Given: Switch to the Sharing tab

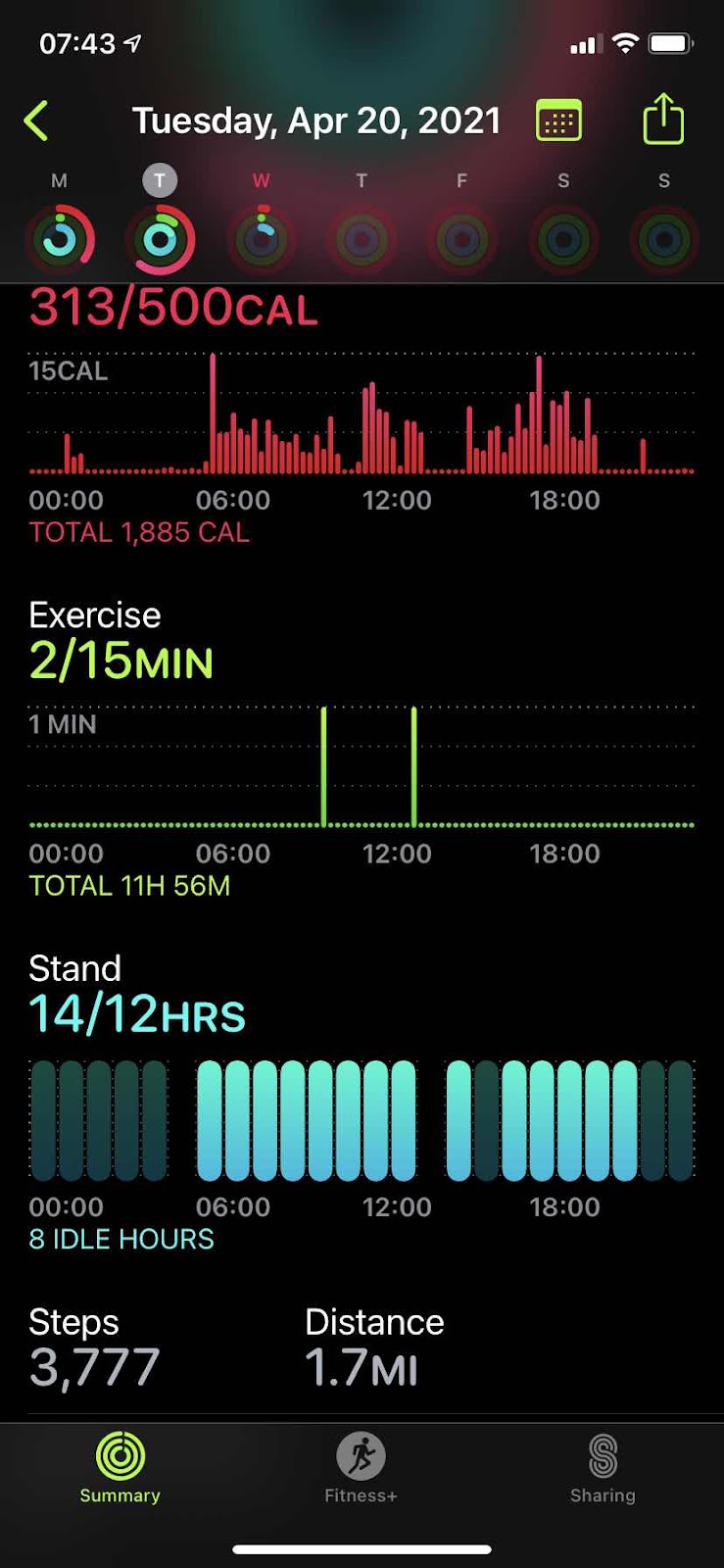Looking at the screenshot, I should click(x=603, y=1468).
